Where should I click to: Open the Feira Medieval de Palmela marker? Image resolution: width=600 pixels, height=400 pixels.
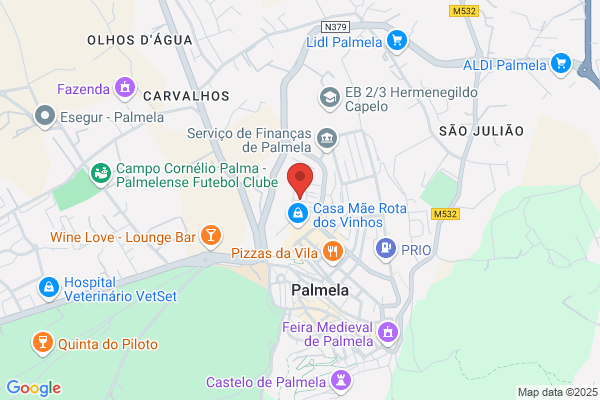(388, 333)
